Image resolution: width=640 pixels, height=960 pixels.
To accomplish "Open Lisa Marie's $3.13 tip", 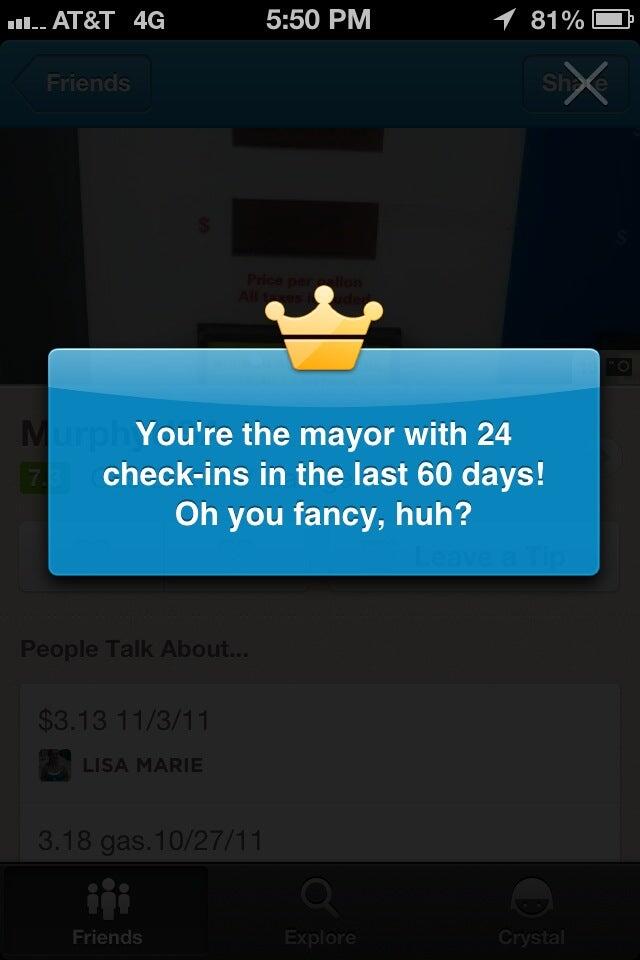I will coord(320,740).
